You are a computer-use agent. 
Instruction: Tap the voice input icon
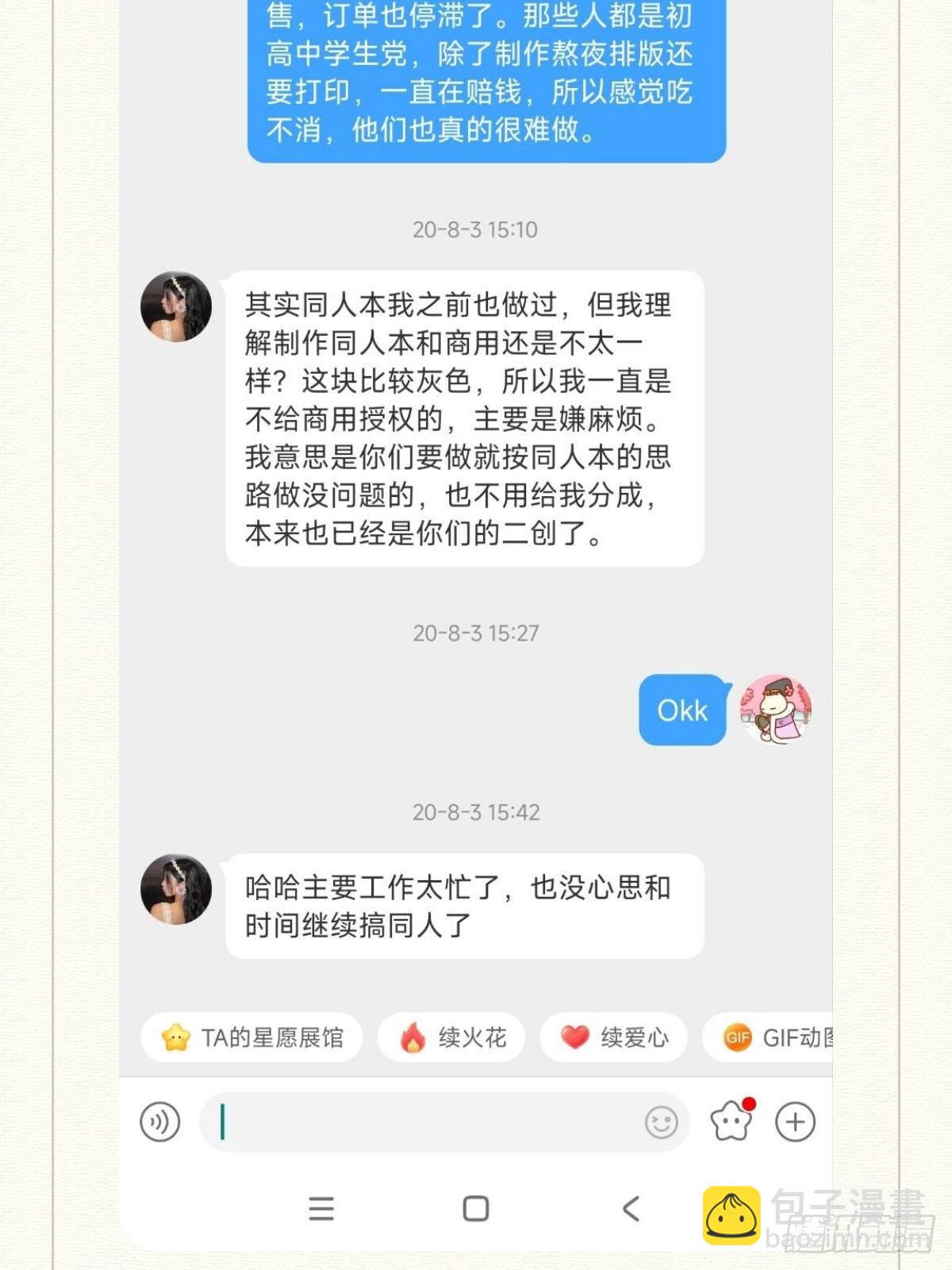click(159, 1122)
